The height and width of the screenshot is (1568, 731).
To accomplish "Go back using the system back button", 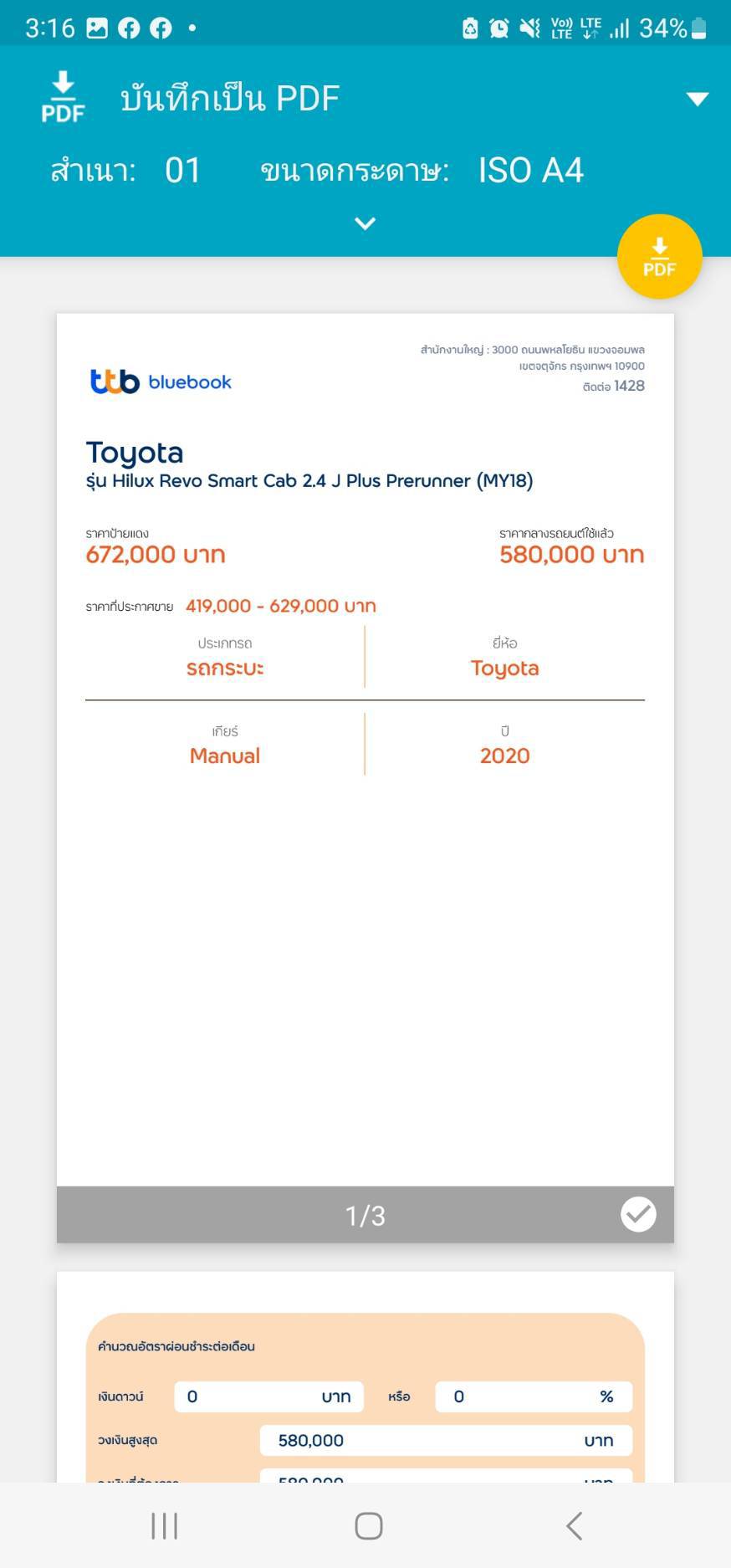I will tap(574, 1525).
